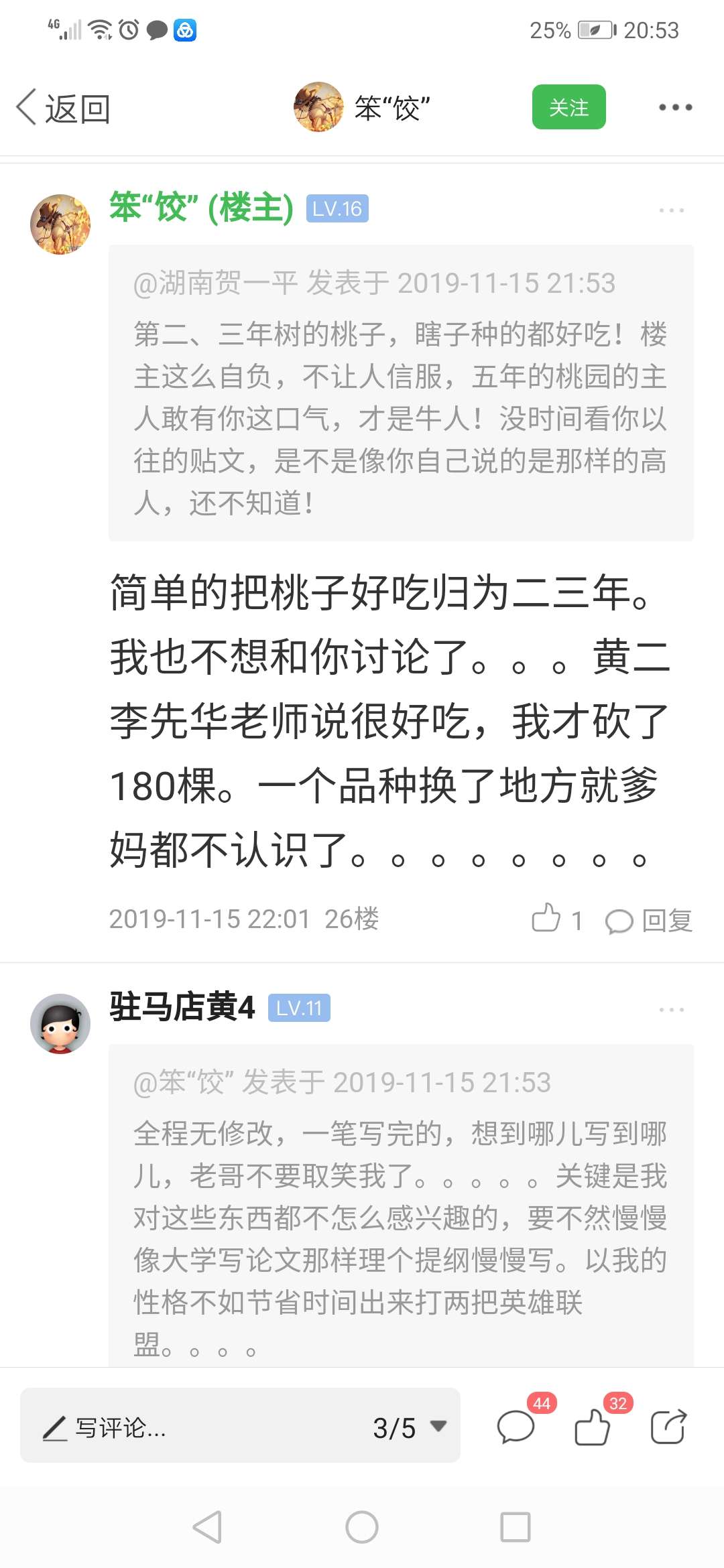This screenshot has height=1568, width=724.
Task: Follow 笨"饺" with the green 关注 button
Action: 568,107
